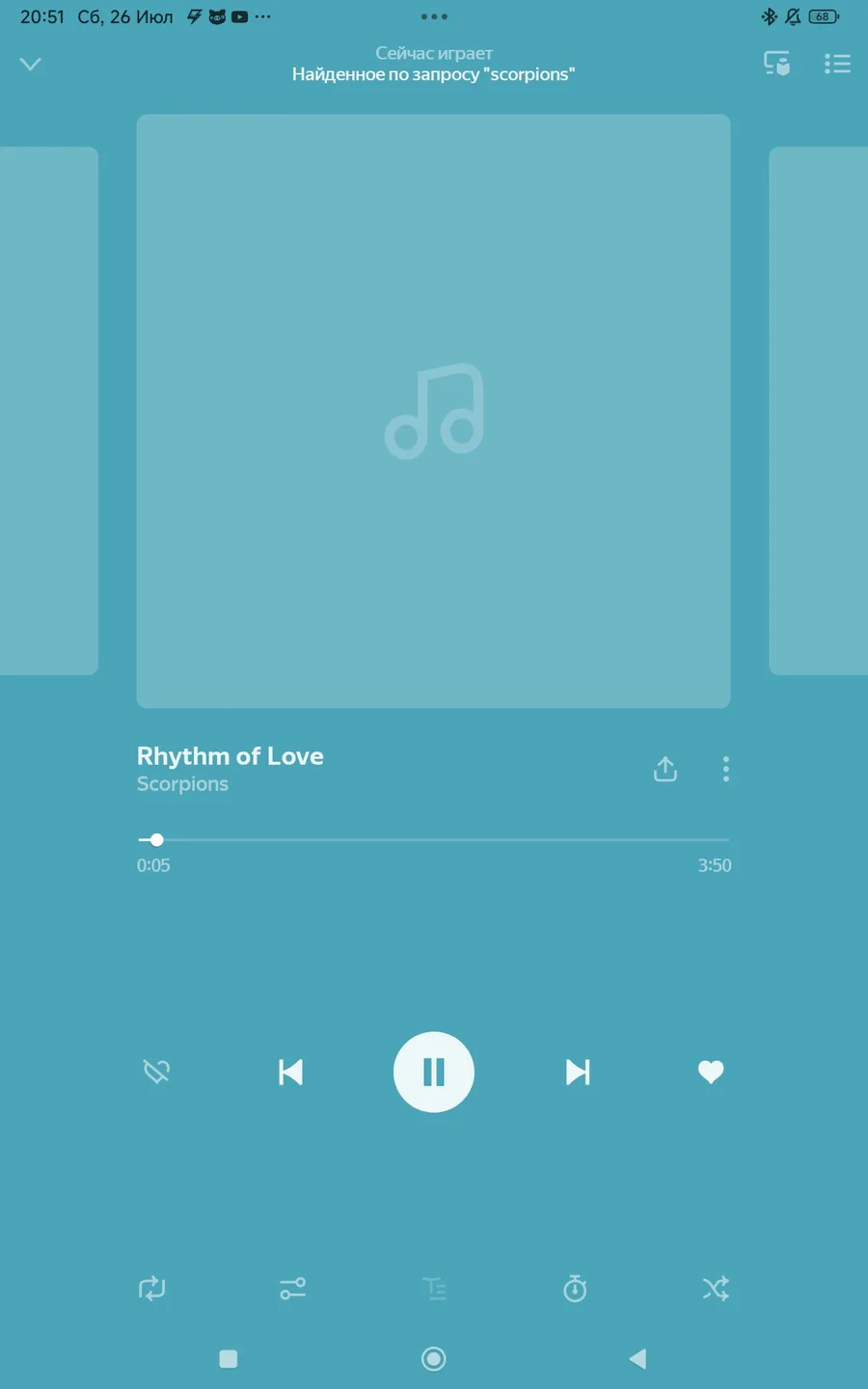Open the sleep timer
This screenshot has height=1389, width=868.
coord(575,1289)
